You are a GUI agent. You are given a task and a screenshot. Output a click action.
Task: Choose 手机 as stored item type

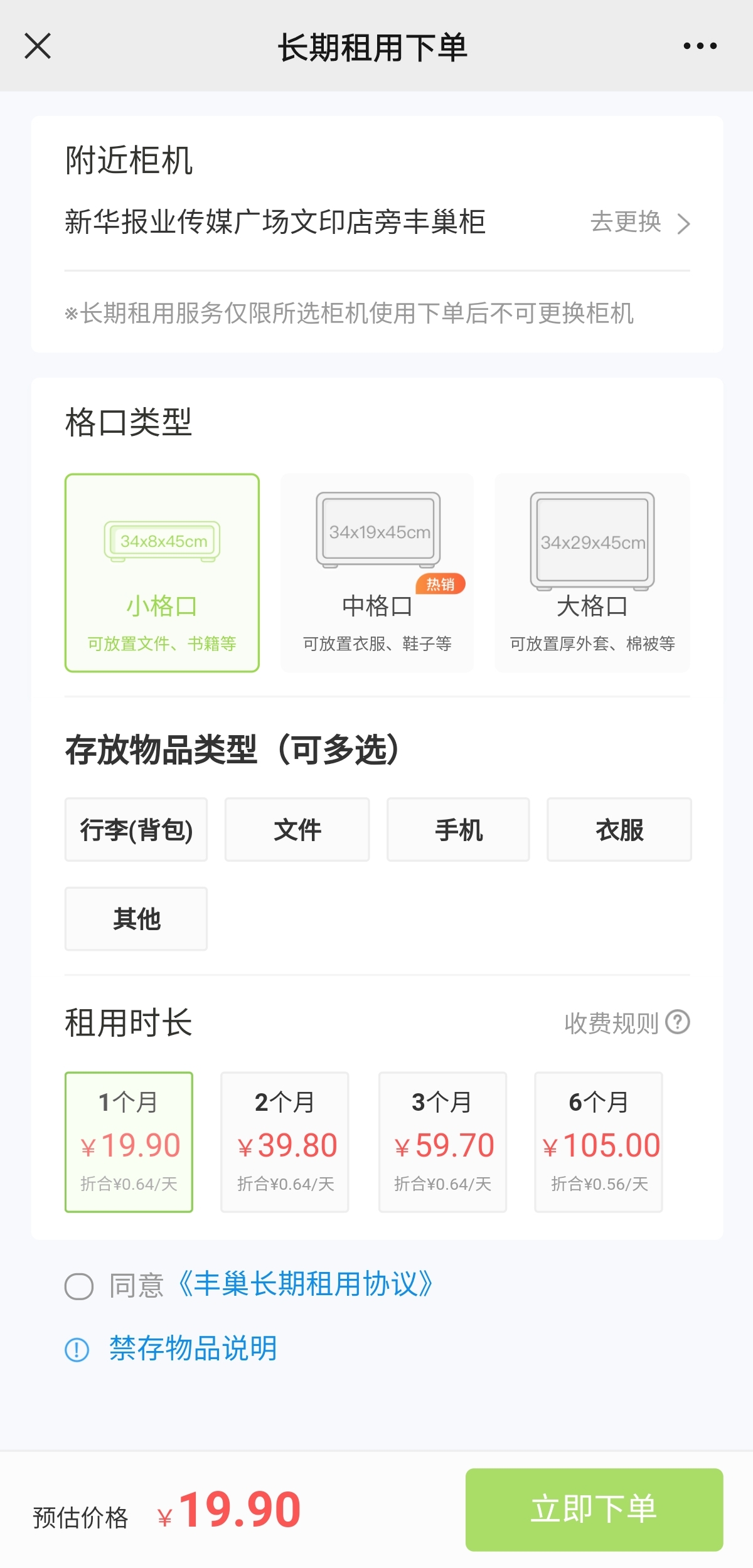point(459,829)
